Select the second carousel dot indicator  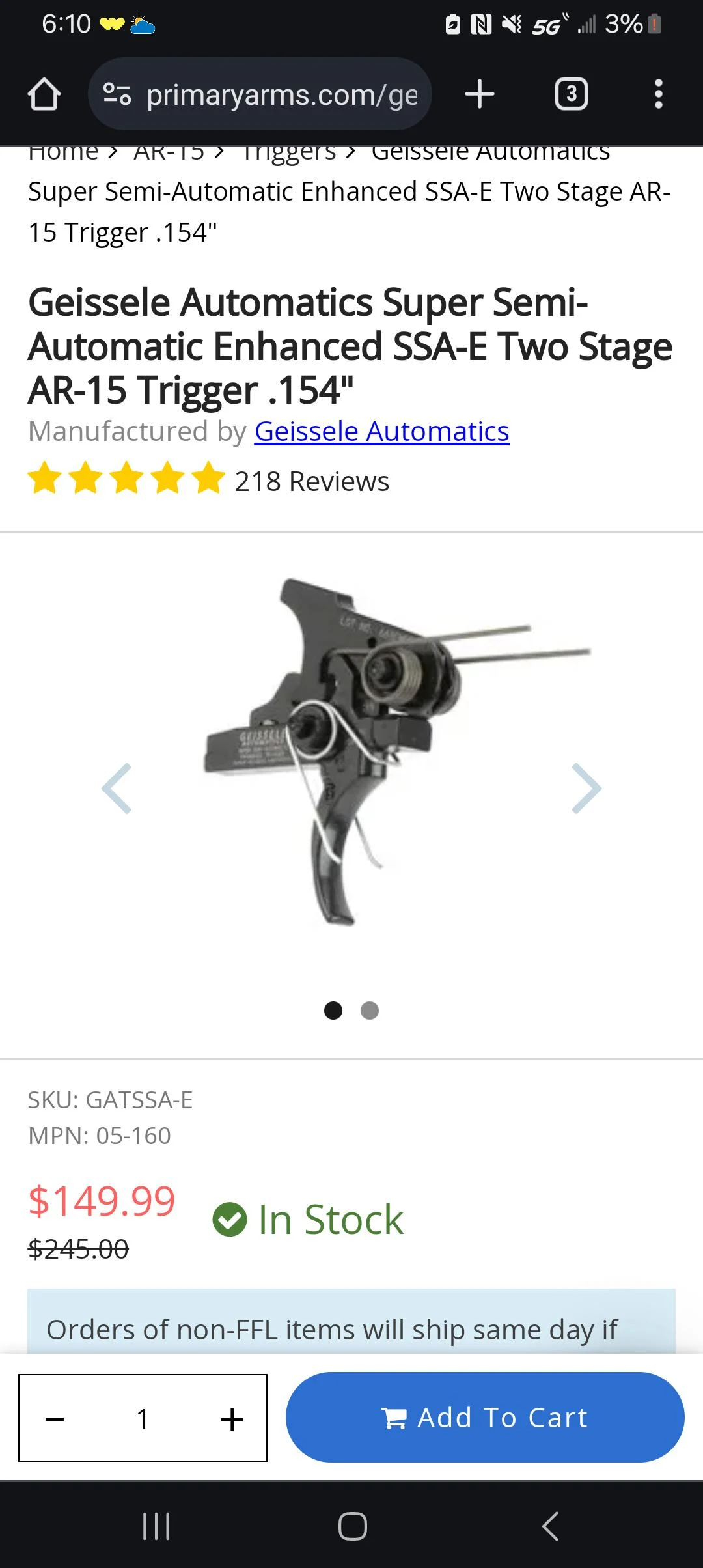pyautogui.click(x=370, y=1011)
